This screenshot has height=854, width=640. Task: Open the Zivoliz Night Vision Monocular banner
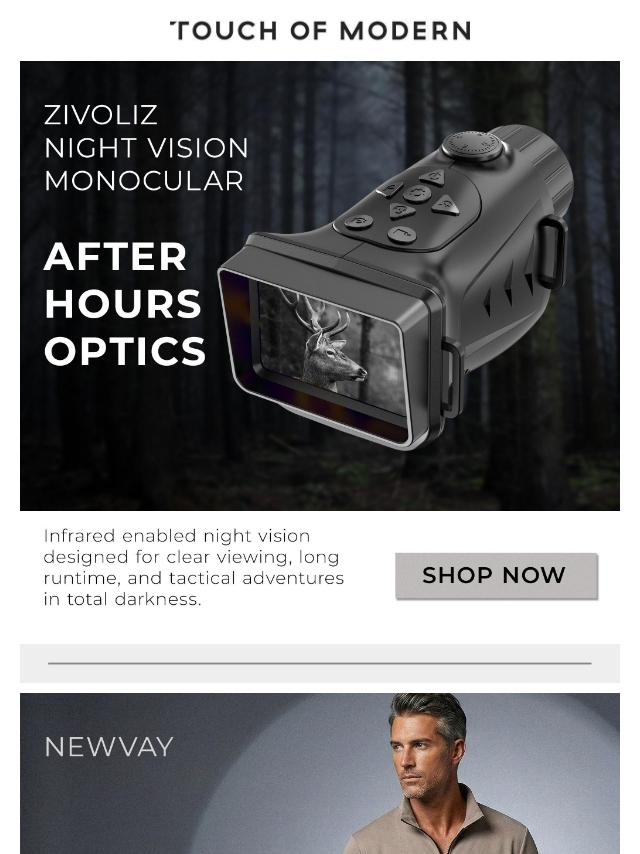point(320,286)
